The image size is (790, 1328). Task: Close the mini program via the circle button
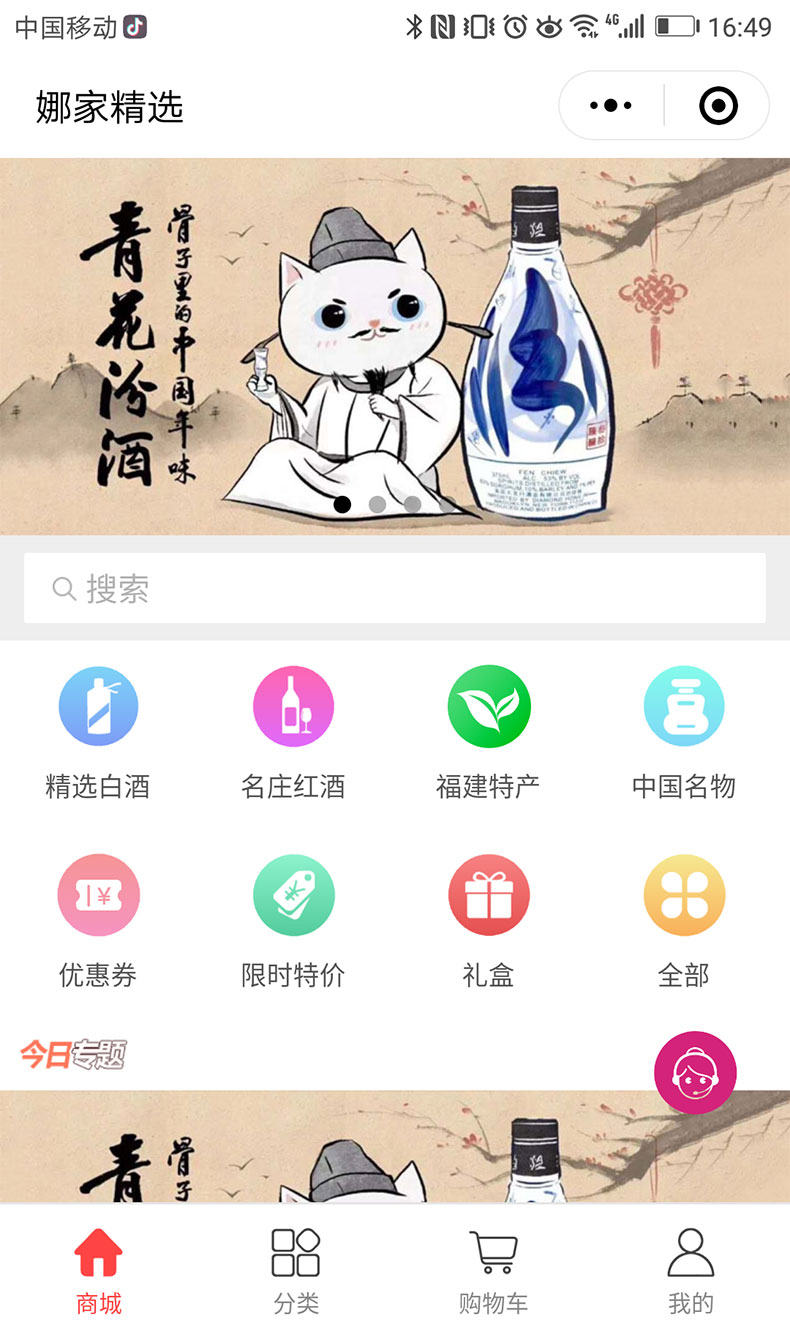coord(718,105)
